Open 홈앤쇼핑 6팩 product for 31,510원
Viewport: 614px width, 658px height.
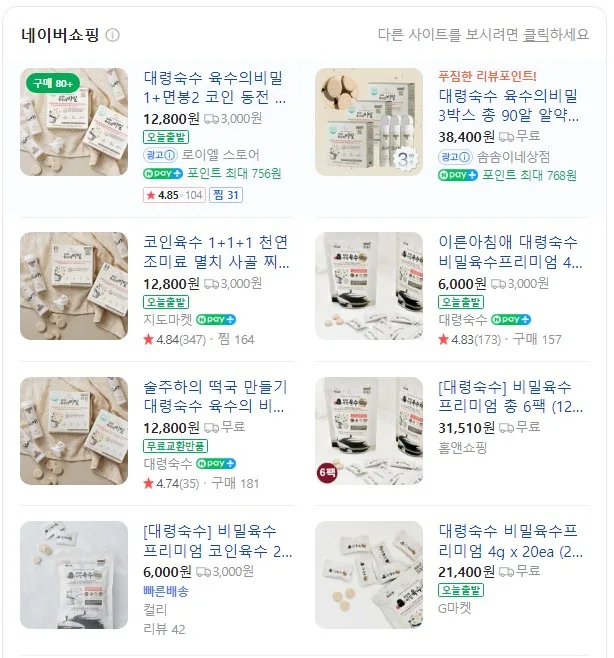coord(510,396)
